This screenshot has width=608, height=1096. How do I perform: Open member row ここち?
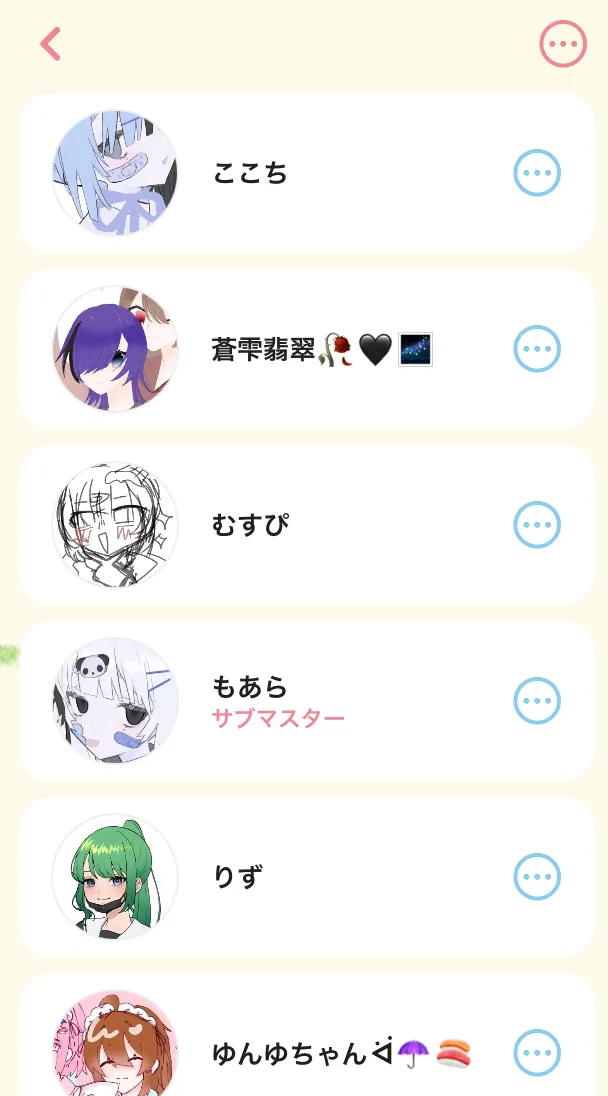click(250, 173)
